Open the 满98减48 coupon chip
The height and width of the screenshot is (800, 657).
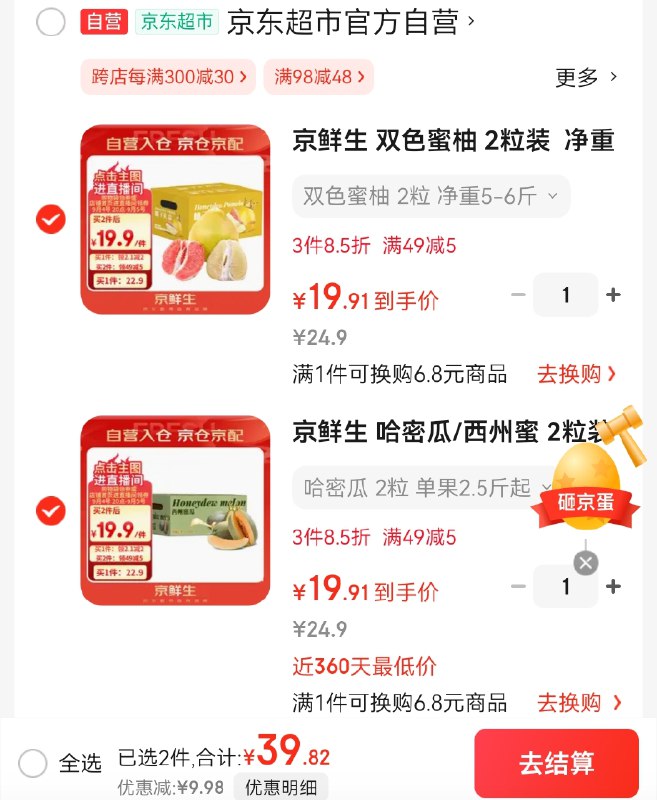pyautogui.click(x=318, y=77)
